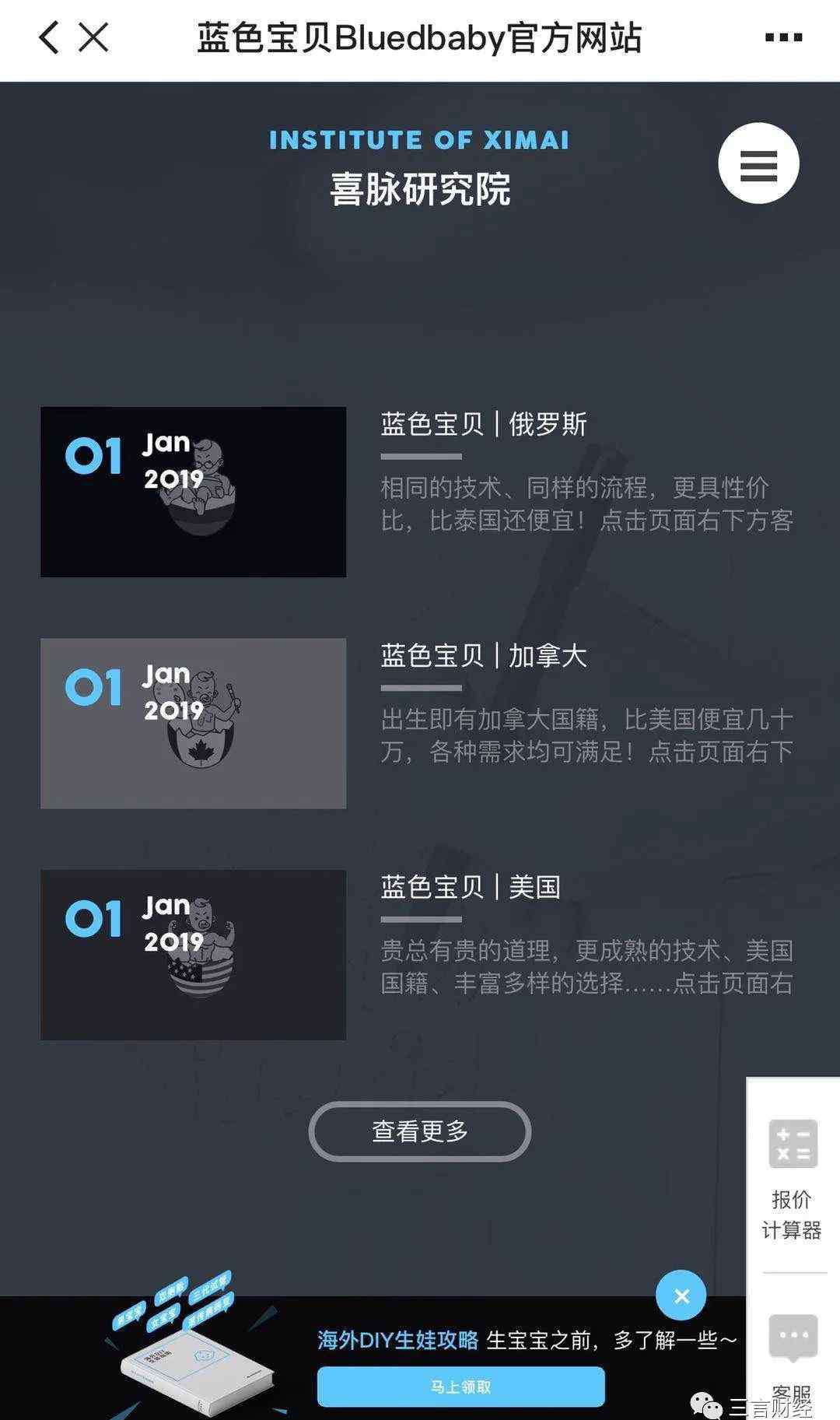This screenshot has width=840, height=1420.
Task: Tap the 查看更多 button
Action: (x=420, y=1131)
